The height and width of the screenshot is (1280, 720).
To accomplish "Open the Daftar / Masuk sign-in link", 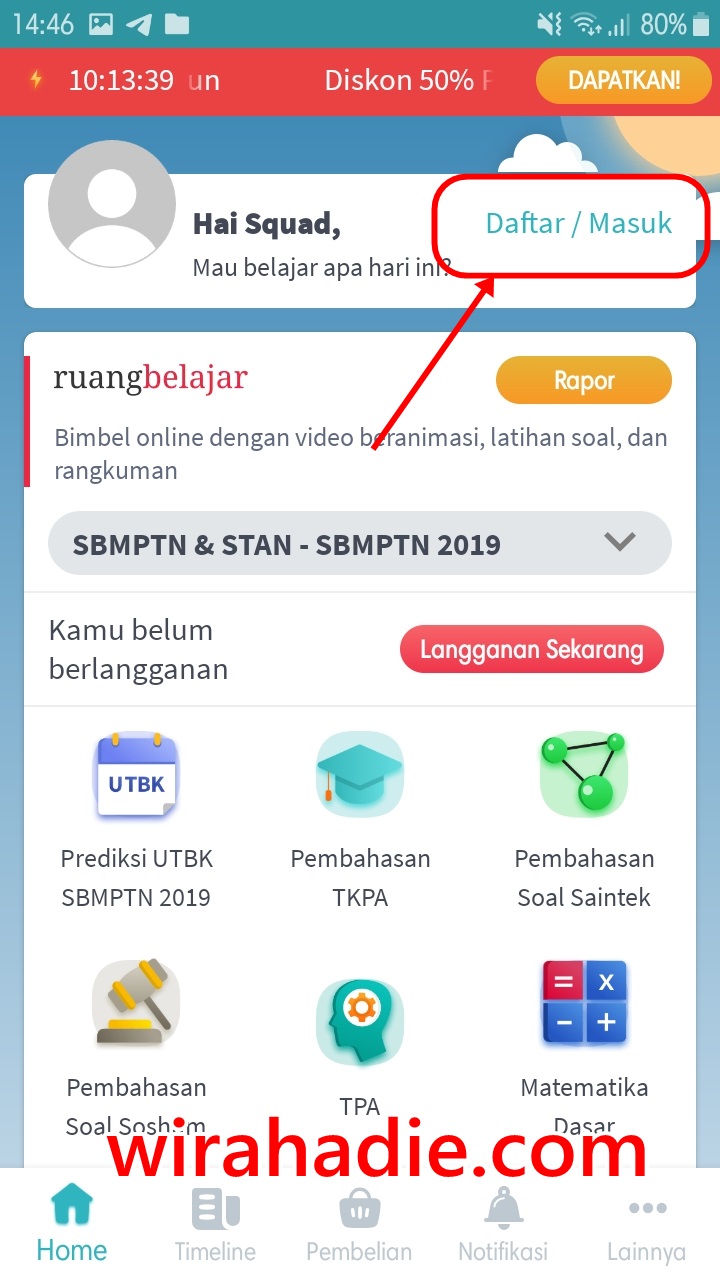I will [578, 223].
